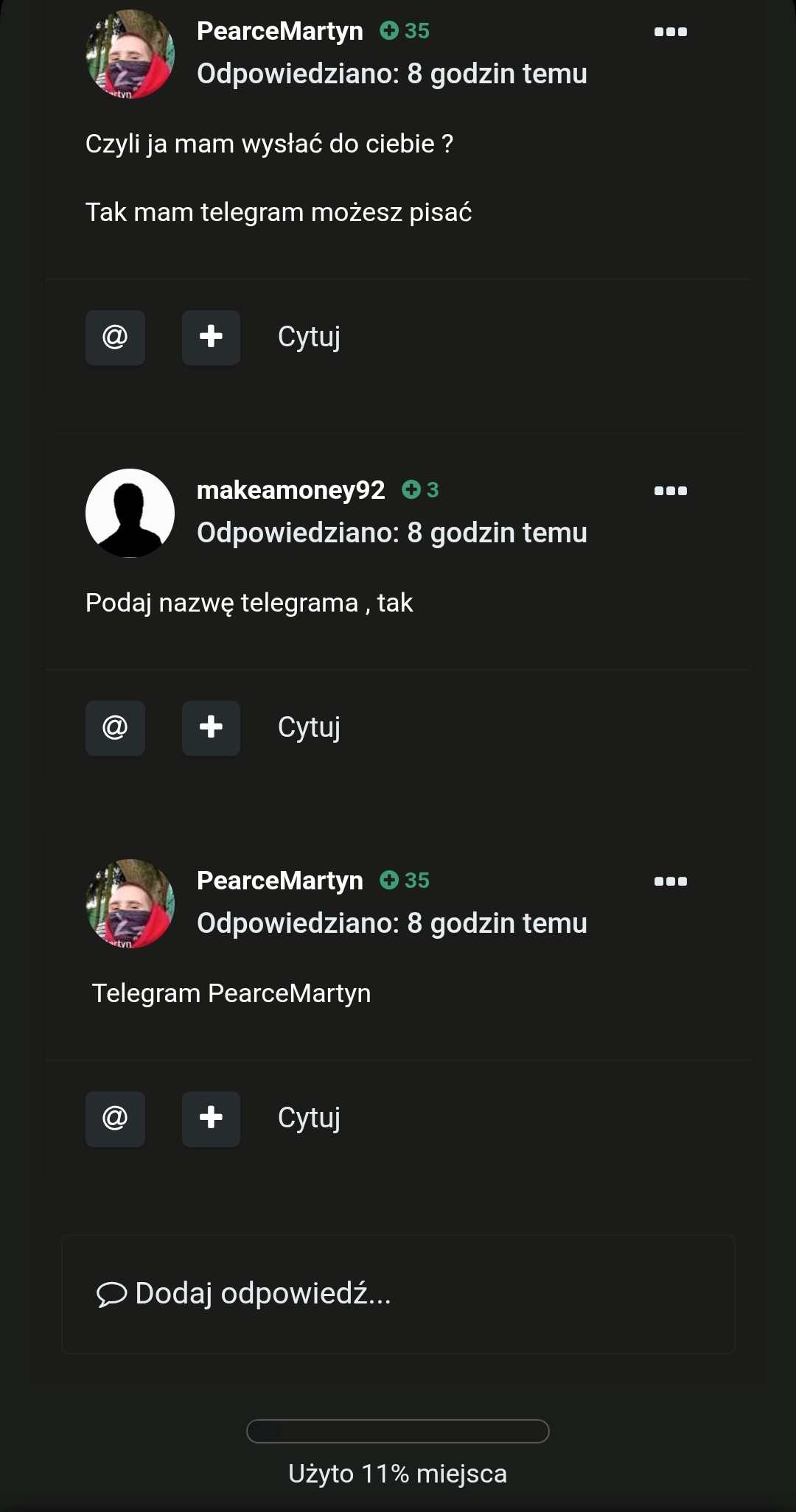Open makeamoney92's profile name
Viewport: 796px width, 1512px height.
click(290, 490)
